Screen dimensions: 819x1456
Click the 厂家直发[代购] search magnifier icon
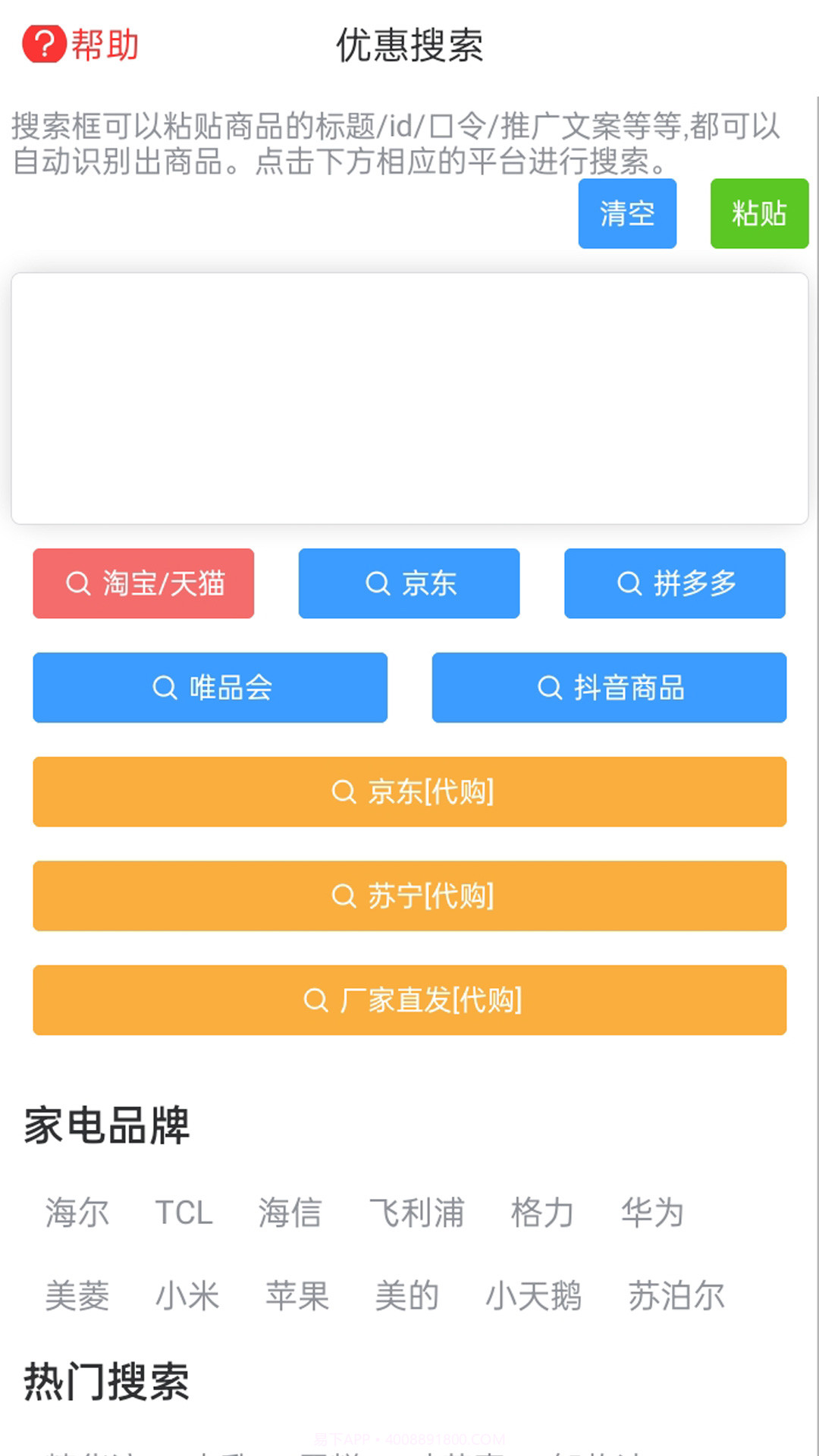click(317, 1000)
